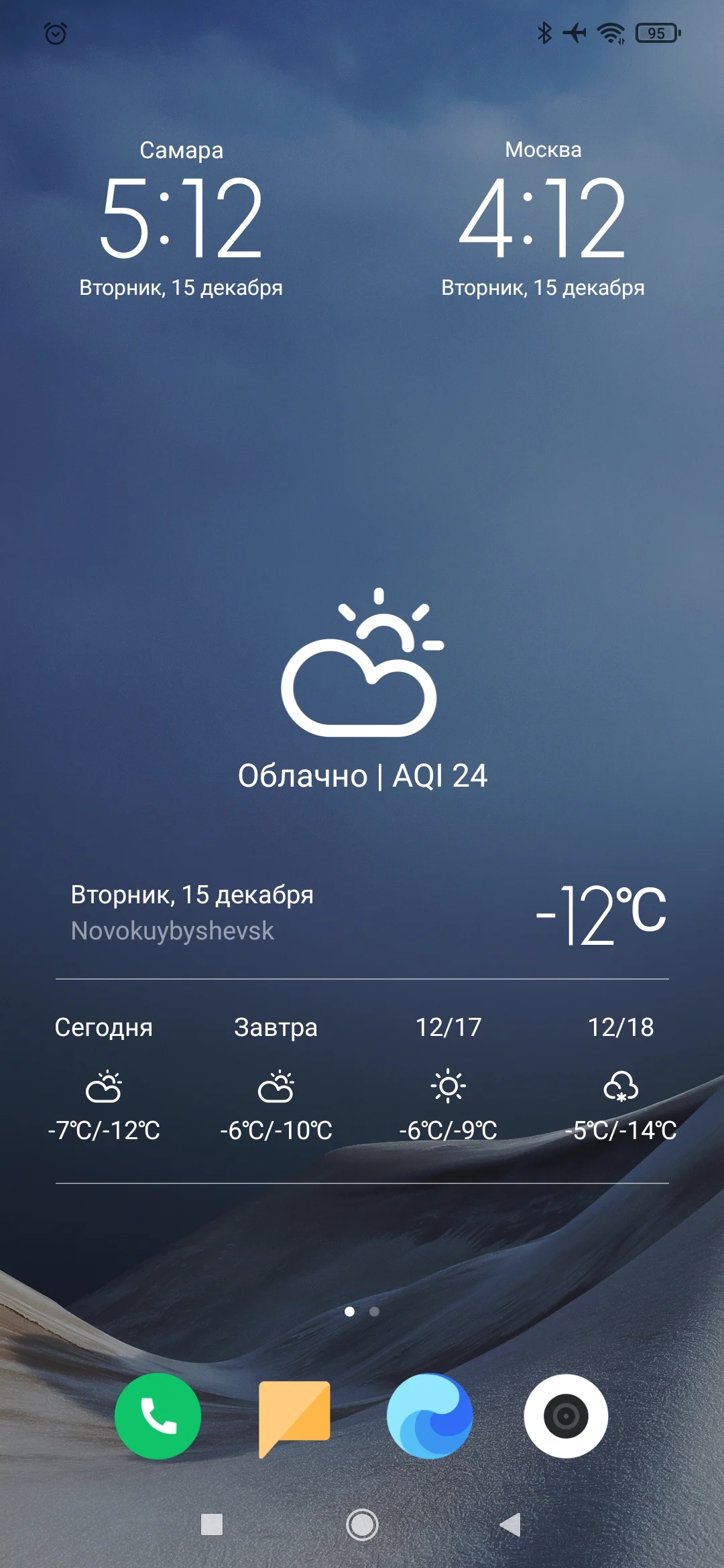Tap the Bluetooth icon in status bar
Screen dimensions: 724x1568
(x=544, y=32)
